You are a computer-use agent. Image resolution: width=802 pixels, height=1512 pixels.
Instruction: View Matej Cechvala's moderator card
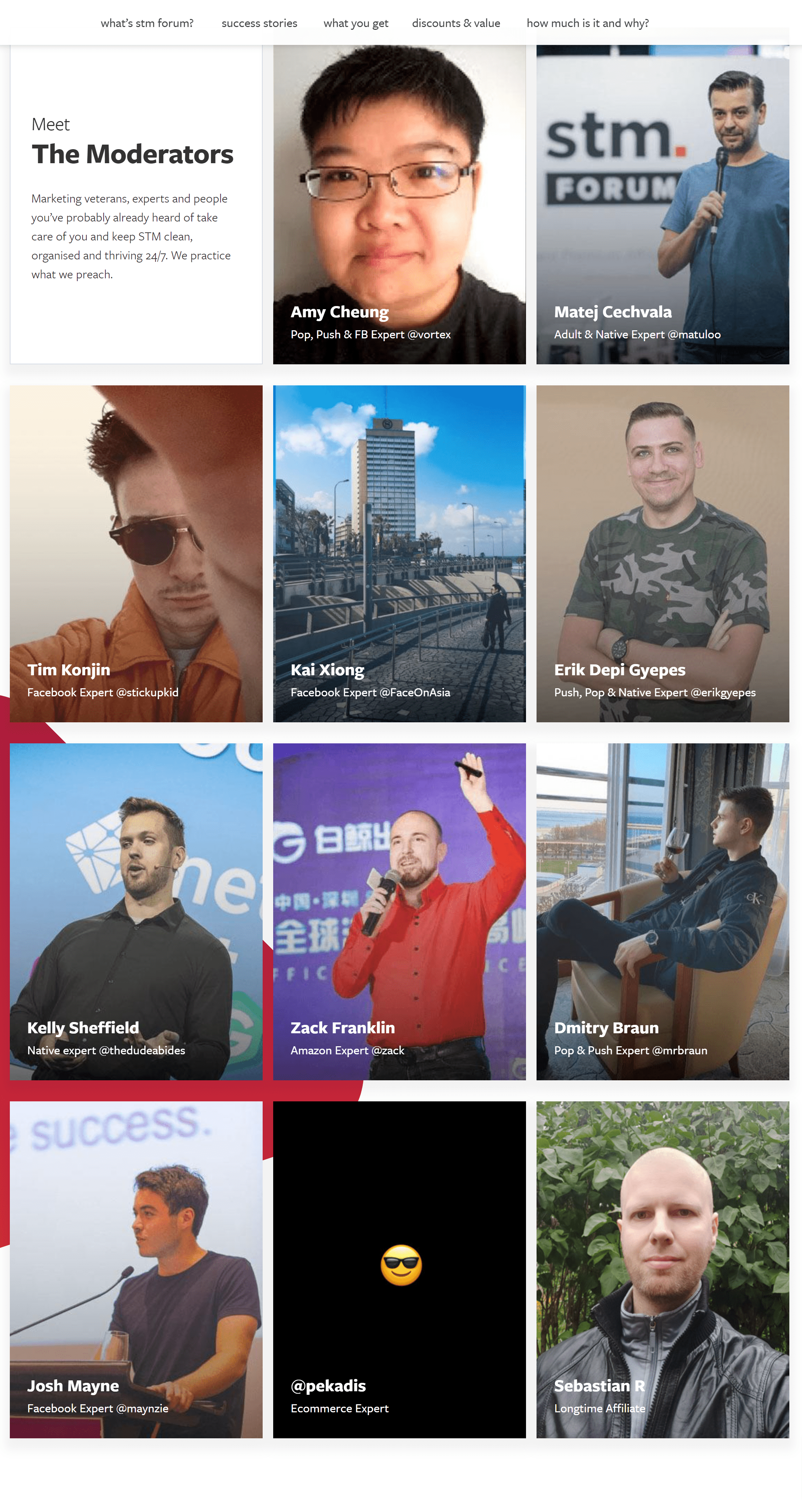coord(662,205)
